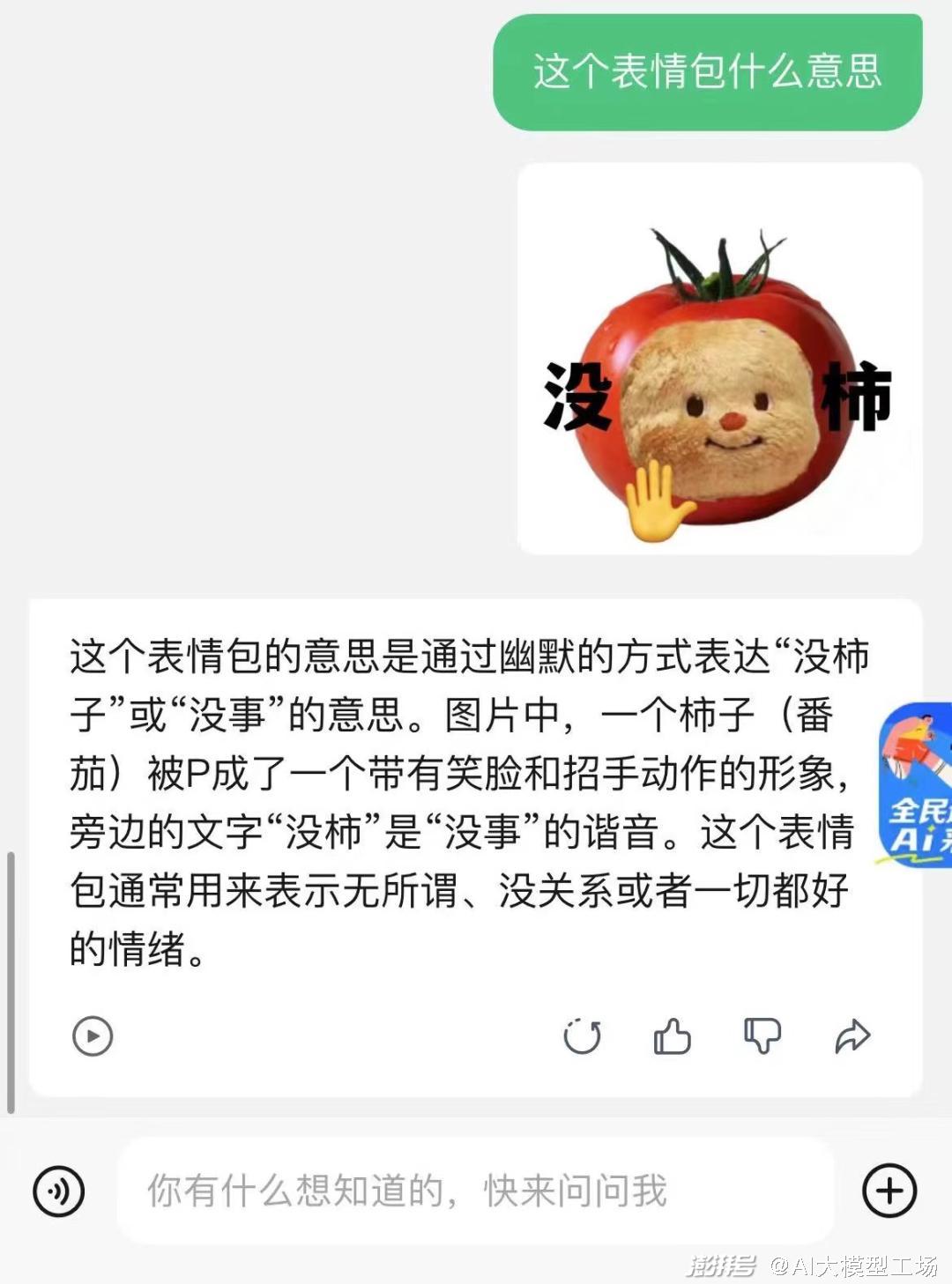The height and width of the screenshot is (1284, 952).
Task: Dislike the answer with thumbs down
Action: point(762,1036)
